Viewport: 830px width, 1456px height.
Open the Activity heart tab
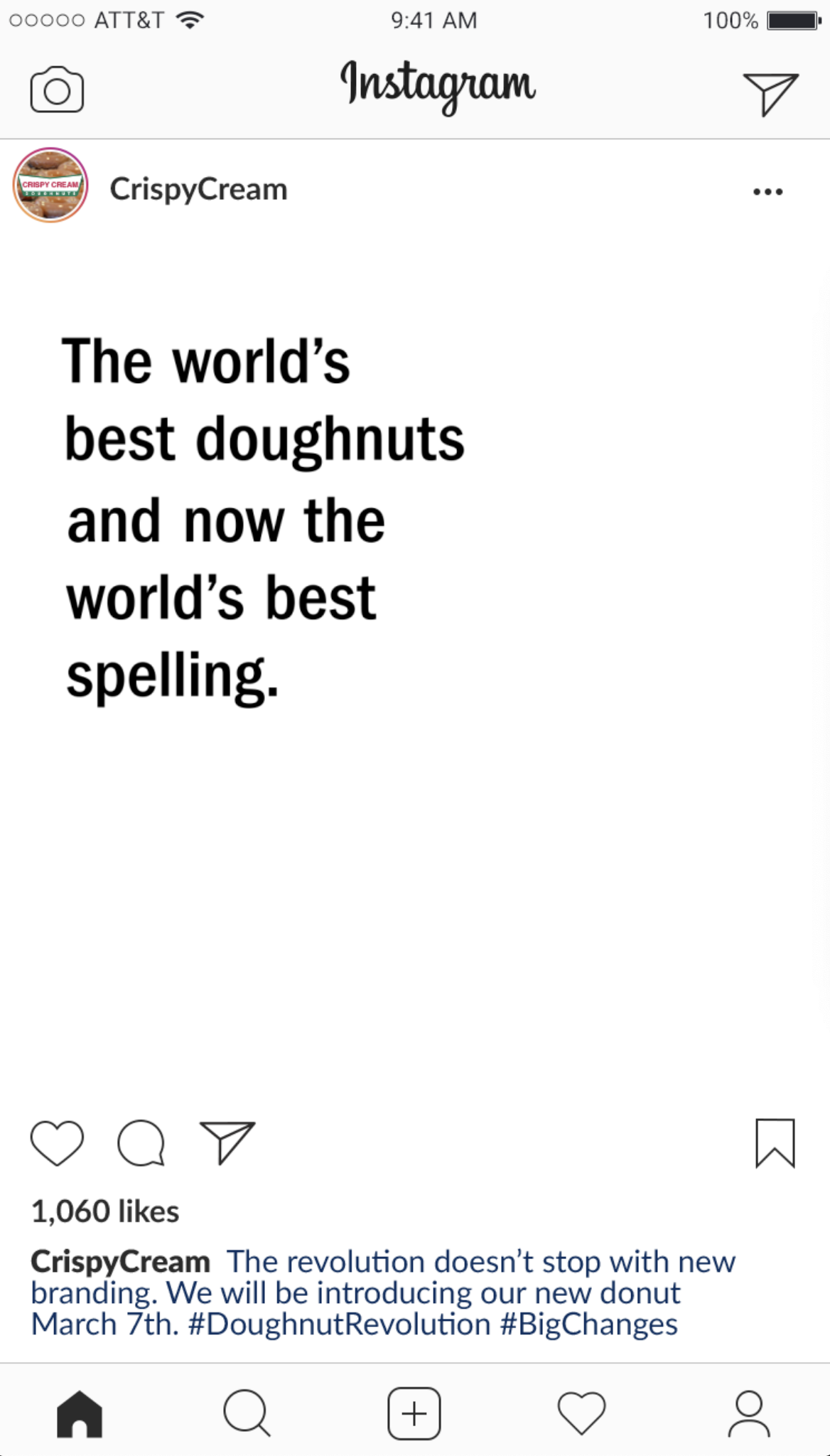581,1413
